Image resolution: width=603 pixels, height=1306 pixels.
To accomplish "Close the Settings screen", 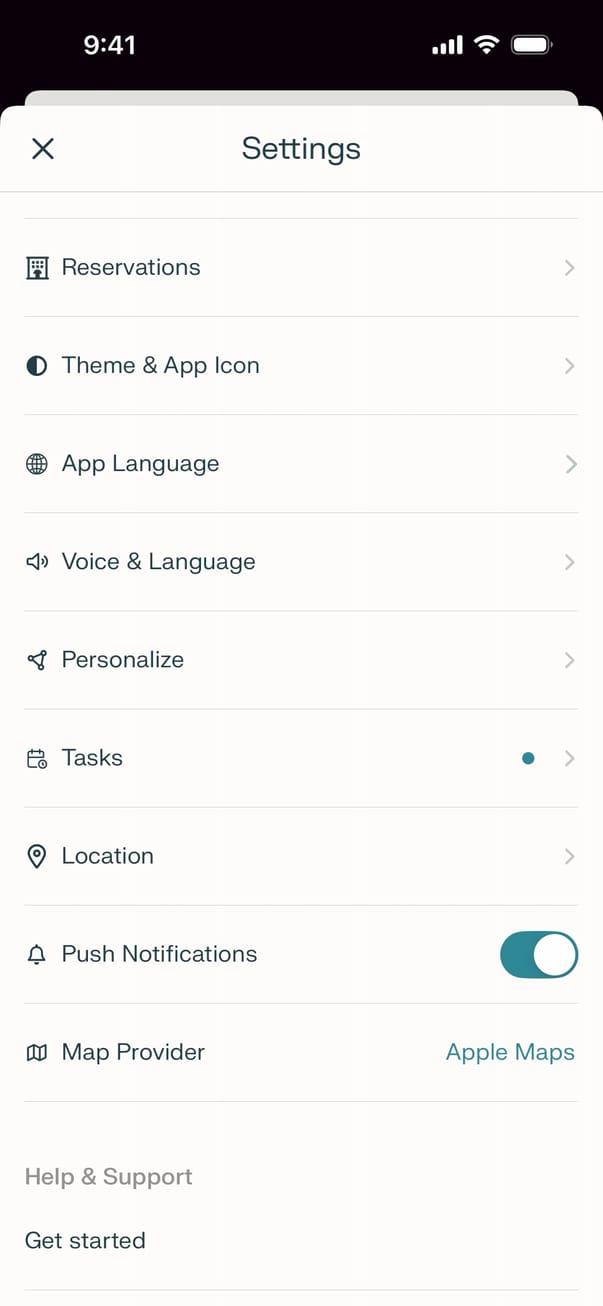I will point(42,149).
